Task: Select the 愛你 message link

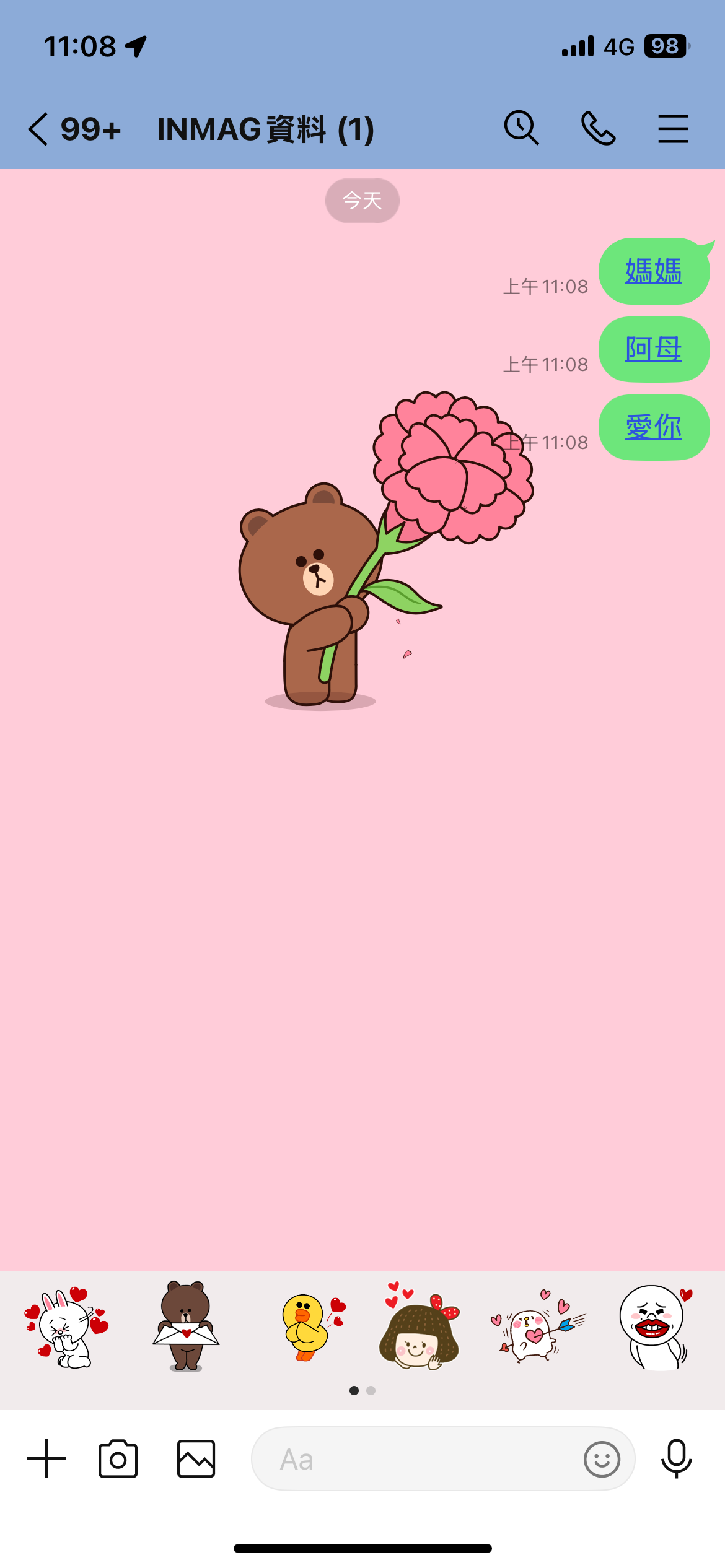Action: click(653, 427)
